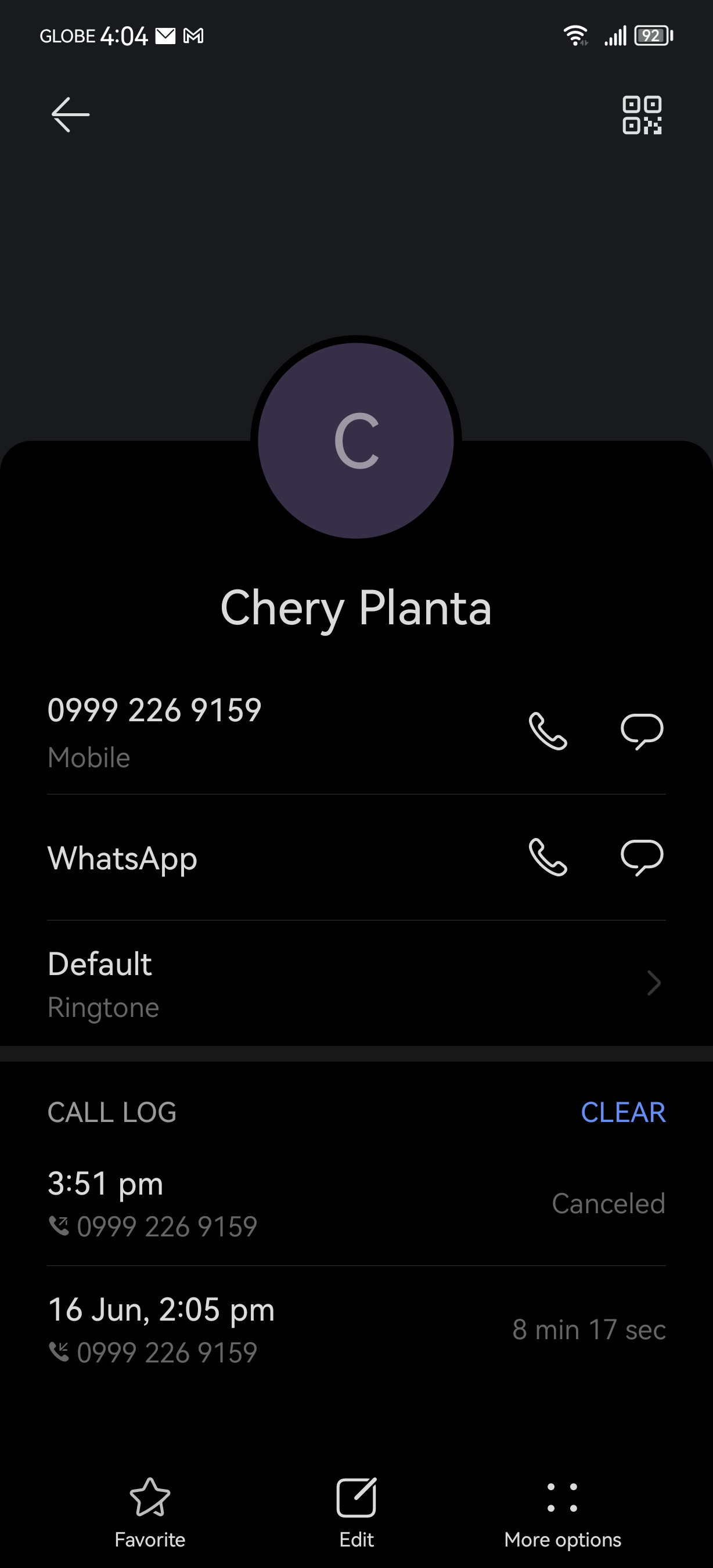Open the 3:51 pm canceled call entry
713x1568 pixels.
pos(356,1204)
